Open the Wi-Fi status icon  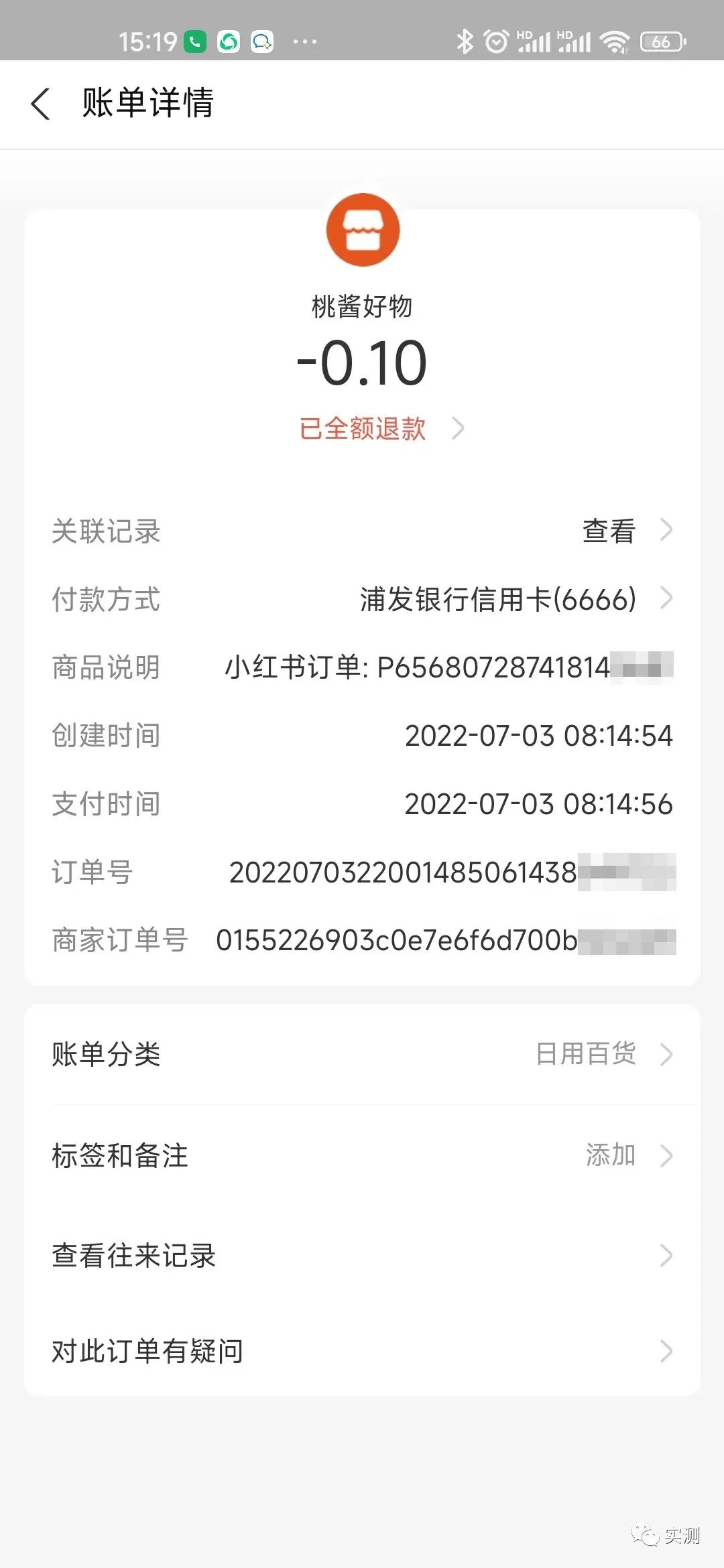tap(615, 40)
